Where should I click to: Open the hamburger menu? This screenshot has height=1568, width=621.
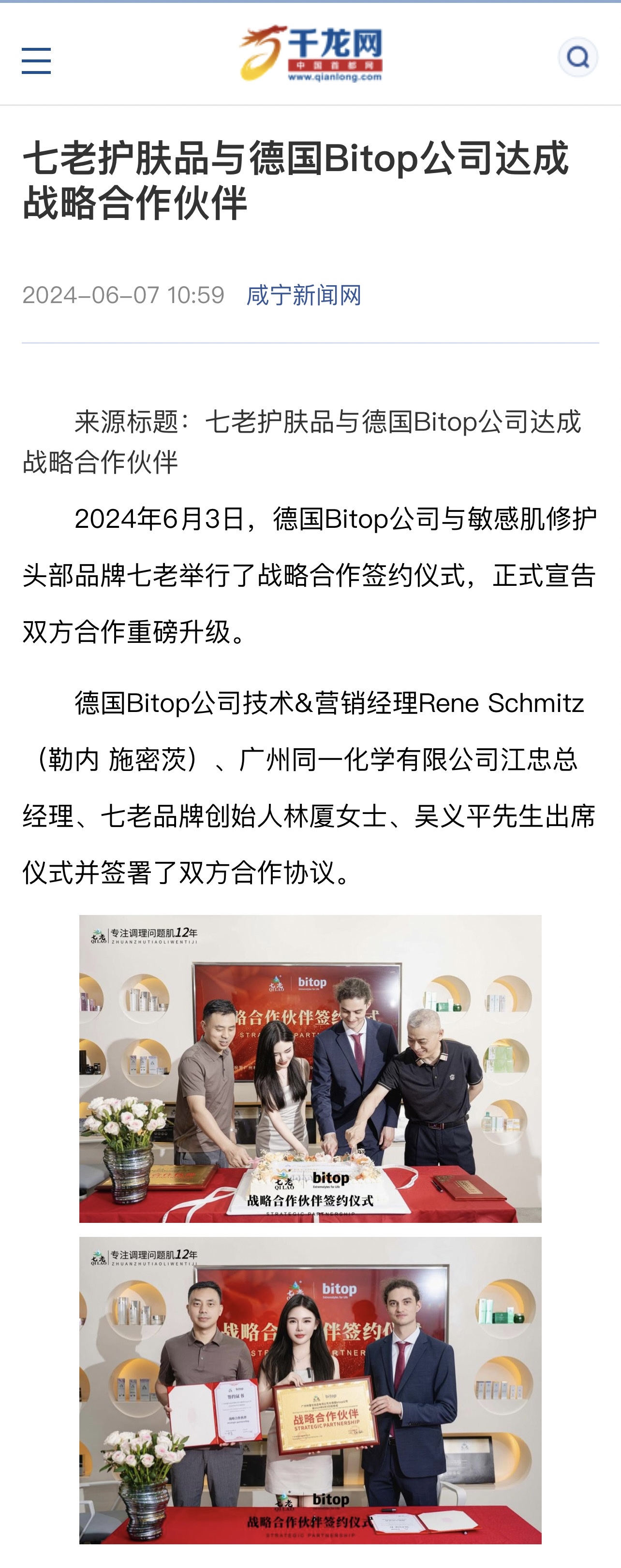(36, 61)
